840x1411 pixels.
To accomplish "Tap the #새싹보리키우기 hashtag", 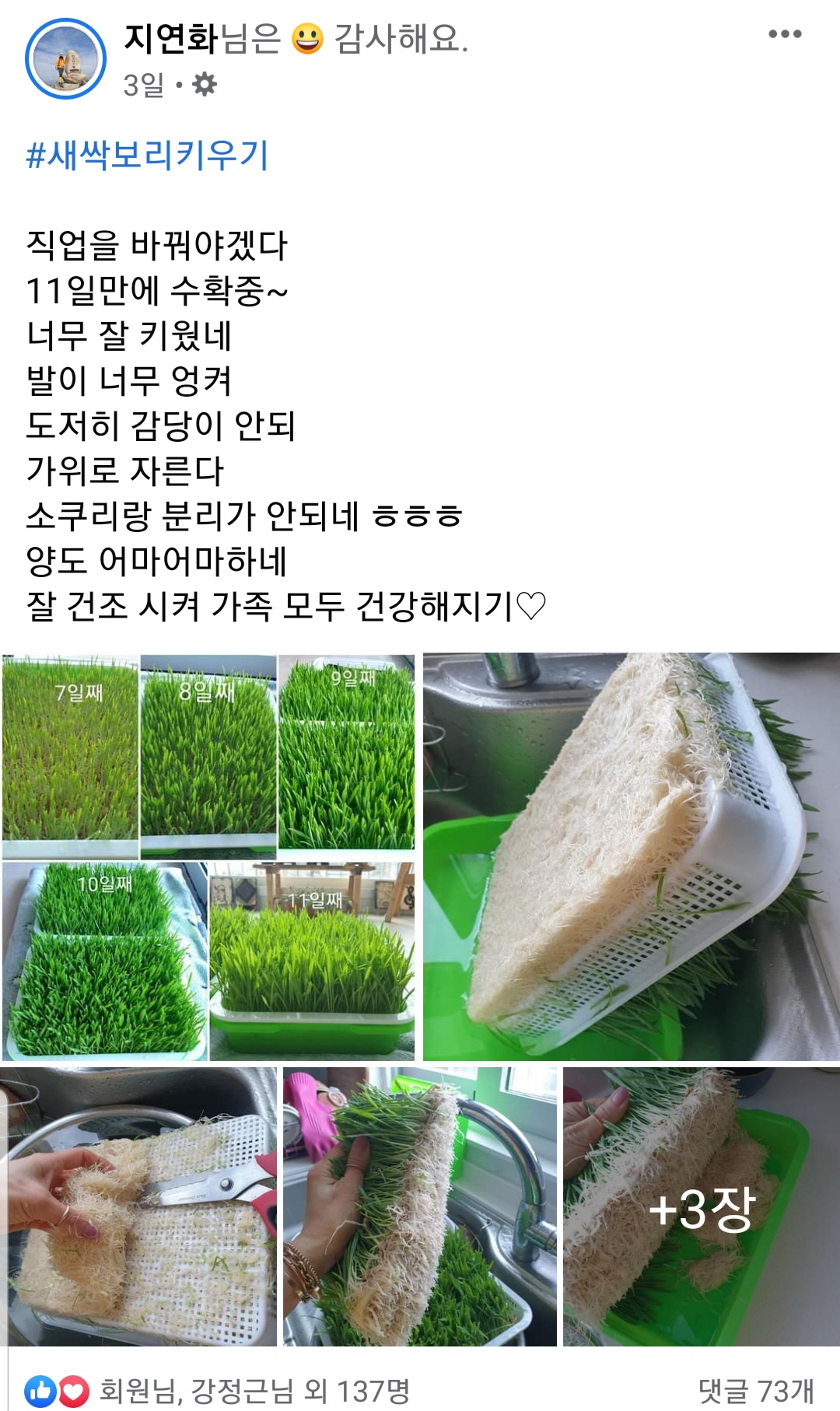I will tap(147, 155).
